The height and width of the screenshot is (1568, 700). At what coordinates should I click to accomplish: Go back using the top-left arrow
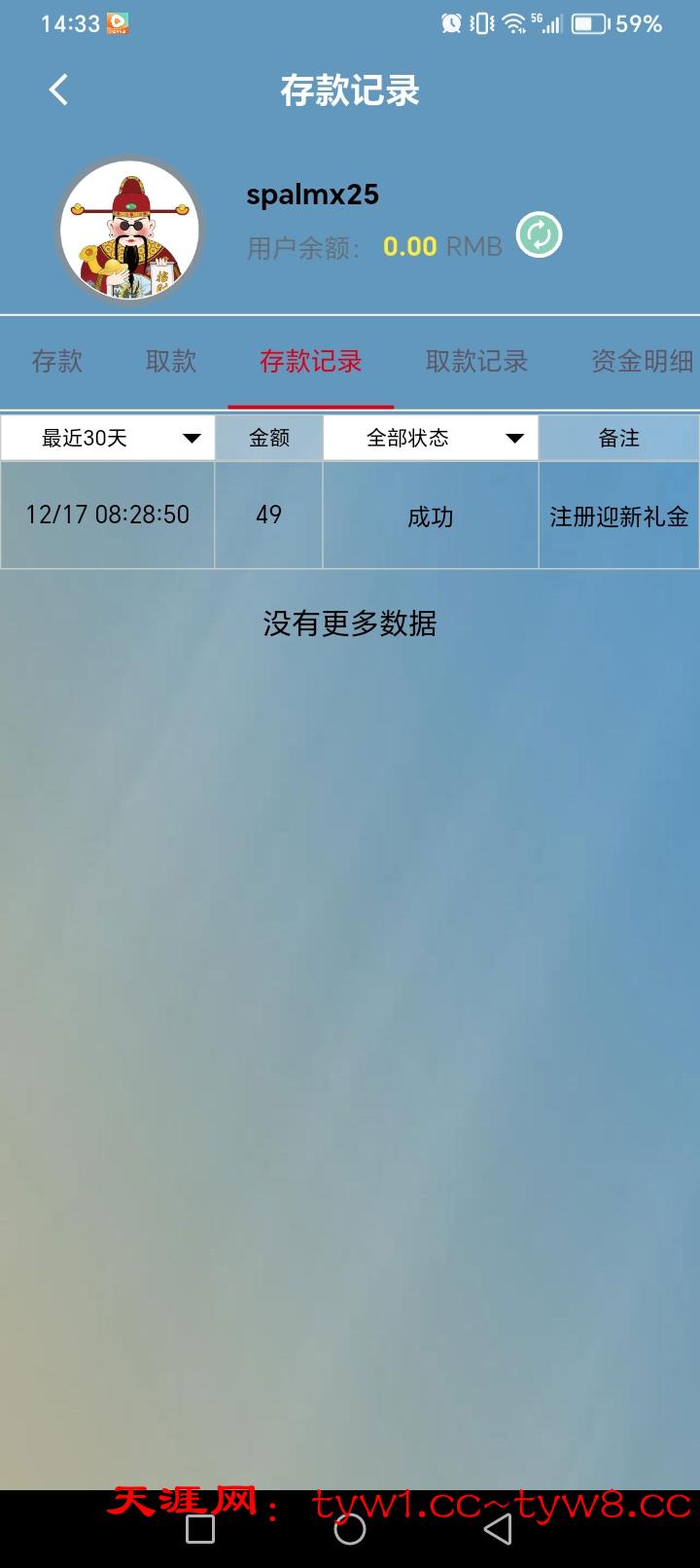coord(58,90)
